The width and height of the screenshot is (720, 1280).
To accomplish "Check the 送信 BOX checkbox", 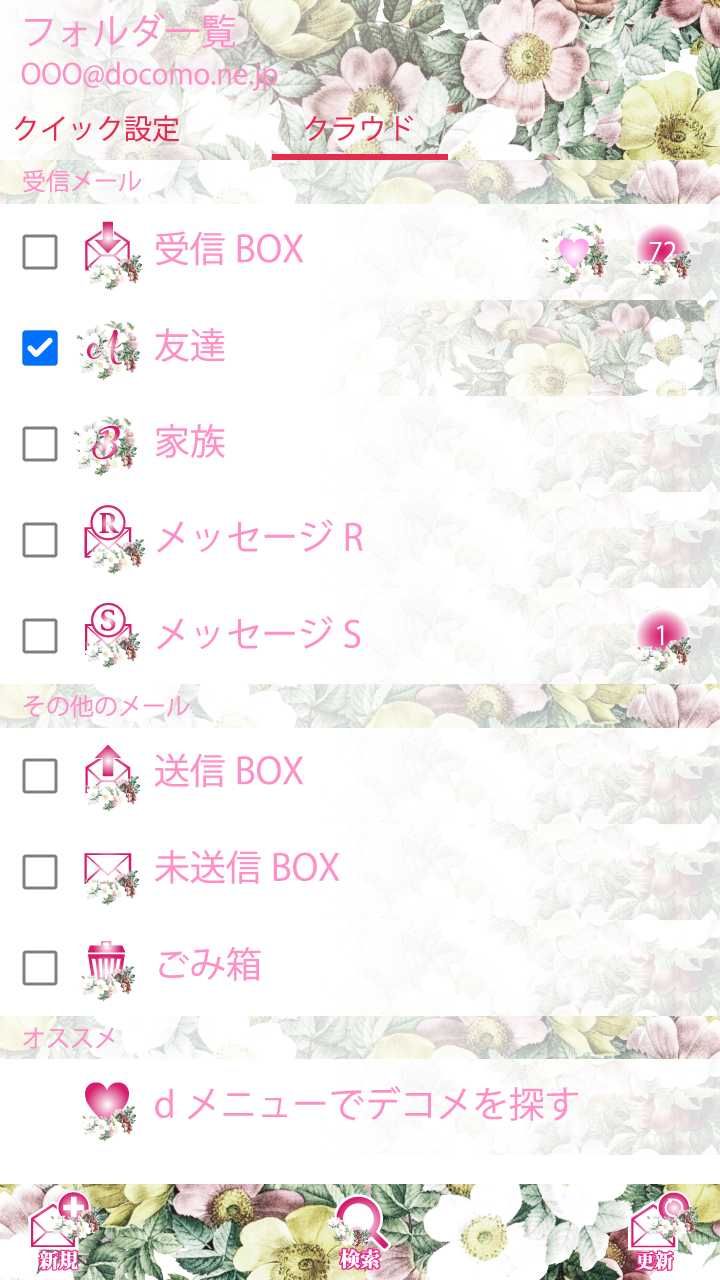I will tap(40, 775).
